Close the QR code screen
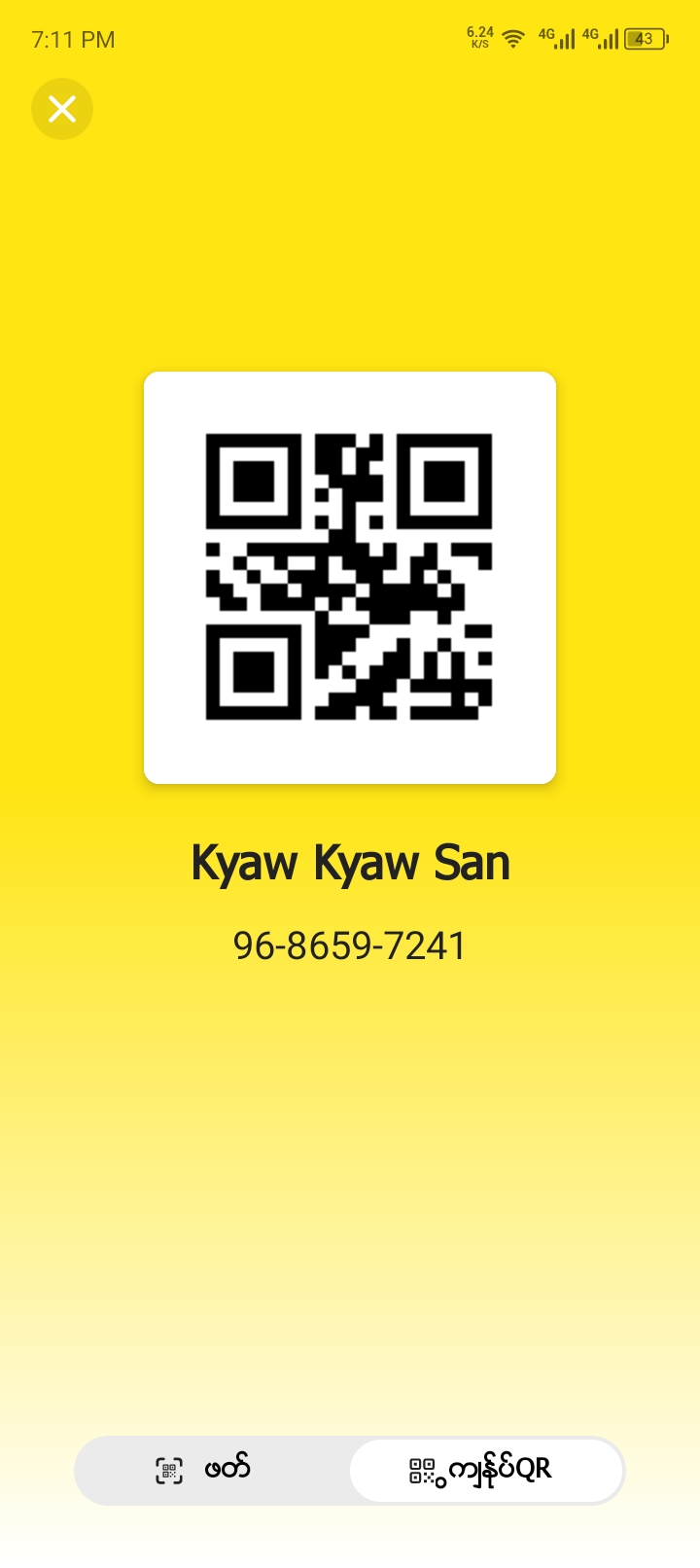This screenshot has height=1568, width=700. pyautogui.click(x=62, y=109)
